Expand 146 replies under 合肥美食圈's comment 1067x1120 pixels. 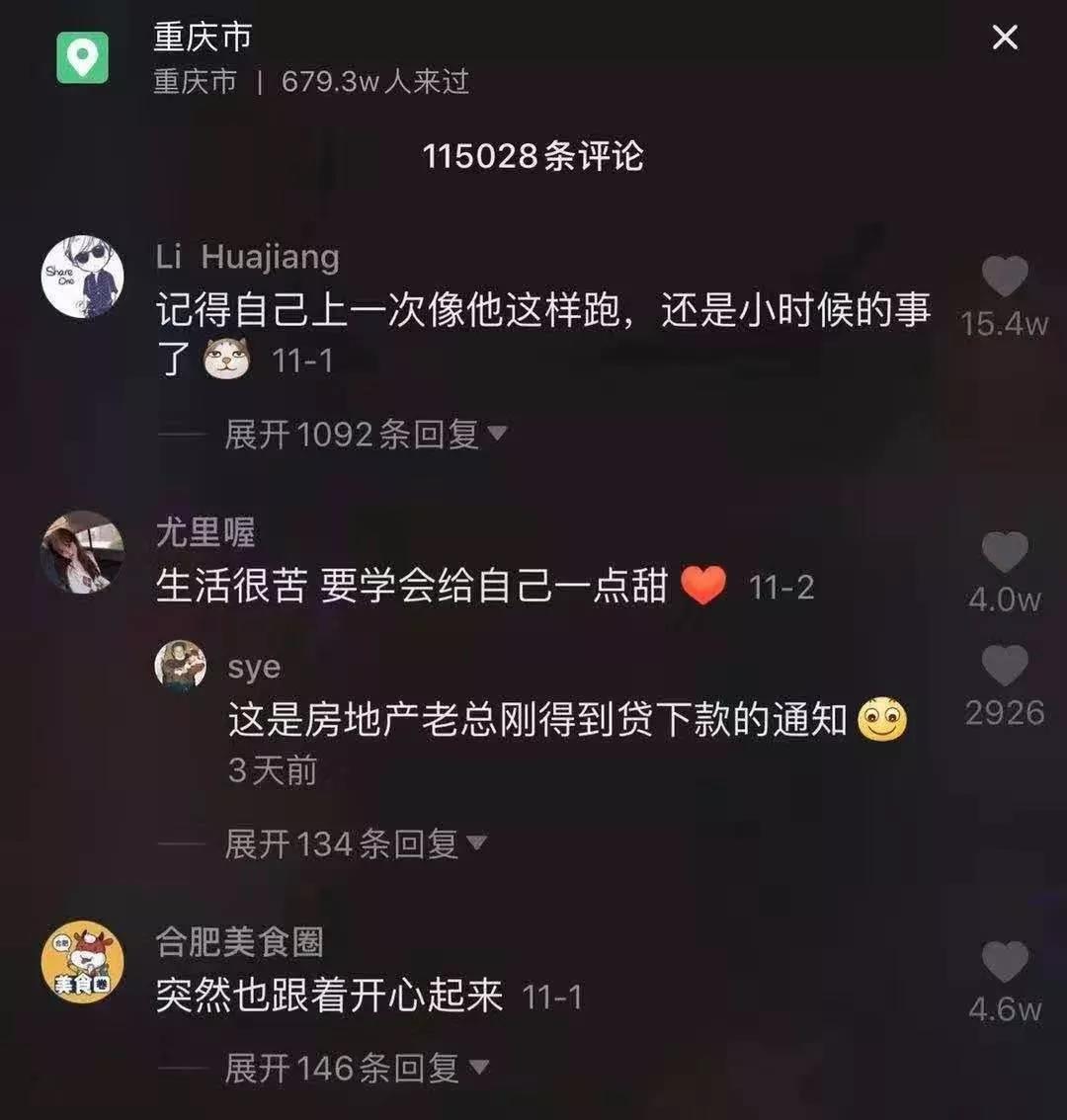(x=355, y=1068)
